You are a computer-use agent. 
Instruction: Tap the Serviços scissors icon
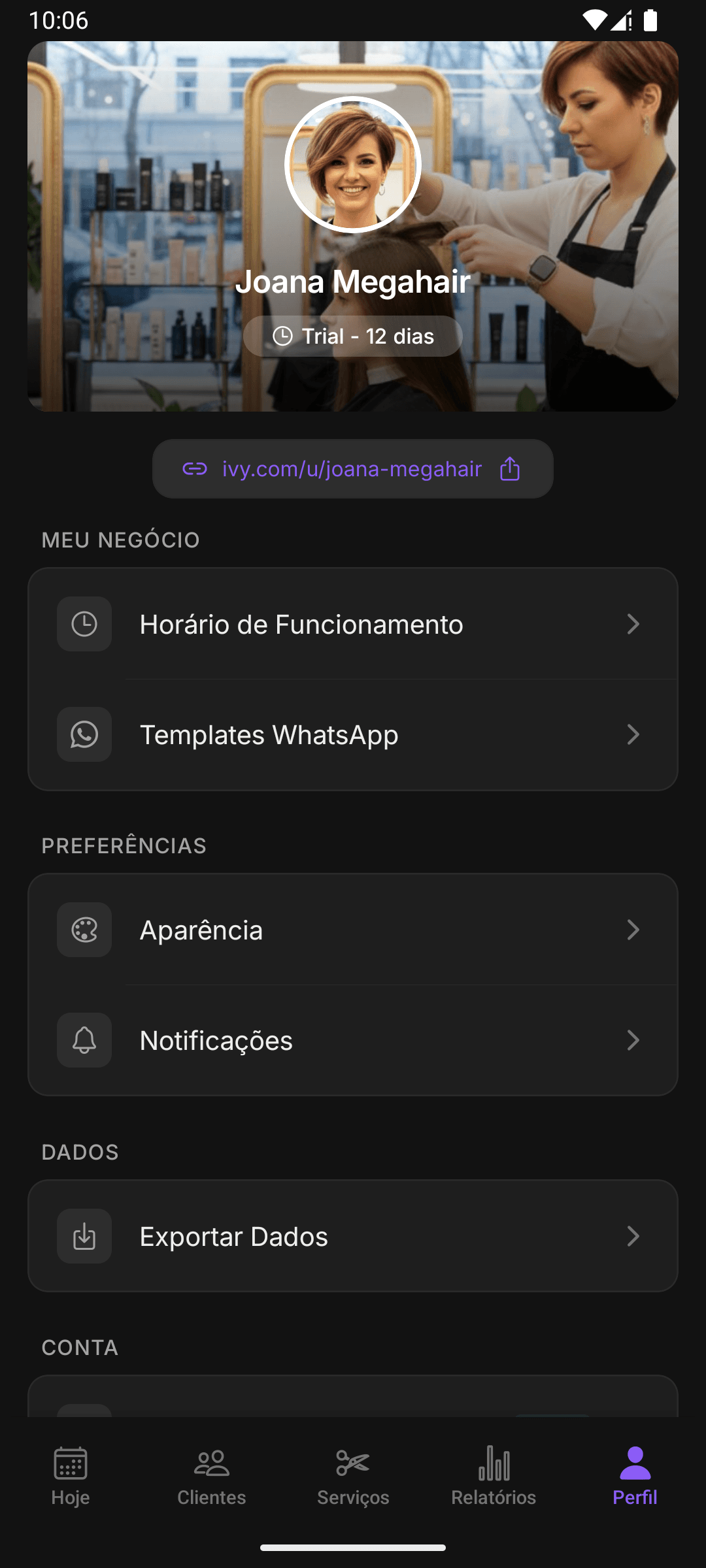coord(353,1470)
